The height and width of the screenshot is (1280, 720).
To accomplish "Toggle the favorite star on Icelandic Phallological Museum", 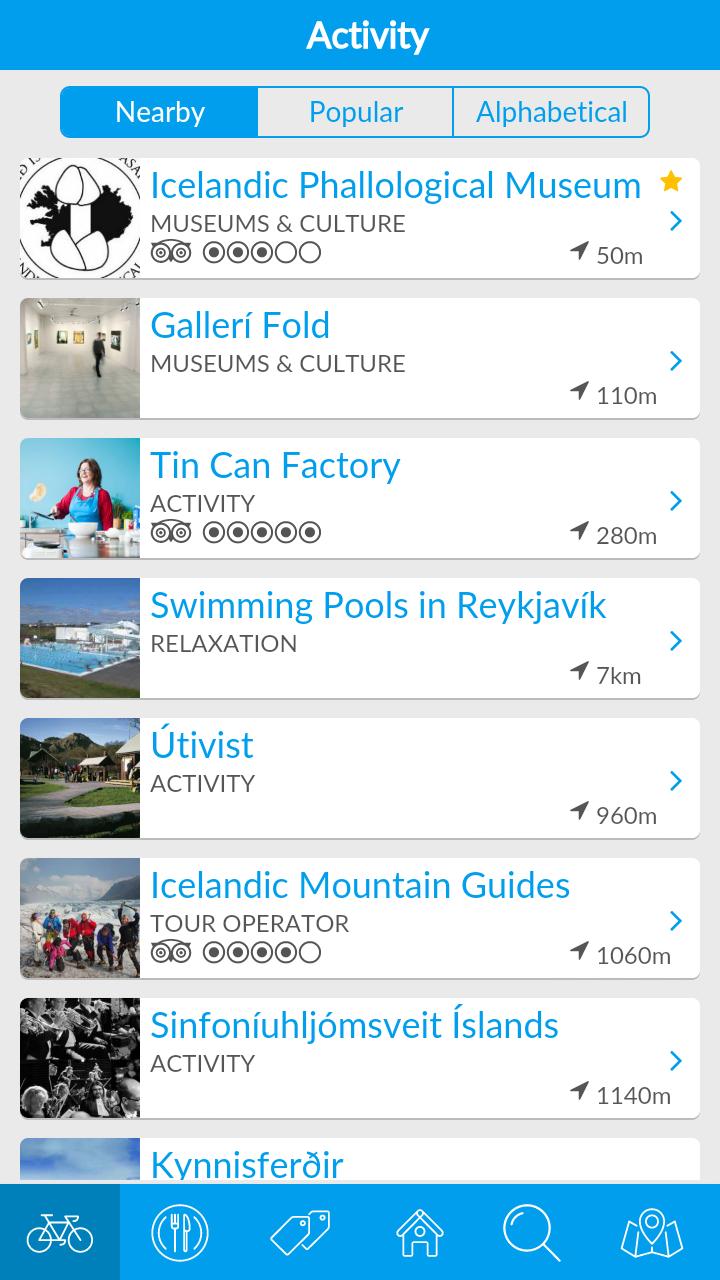I will click(x=672, y=182).
